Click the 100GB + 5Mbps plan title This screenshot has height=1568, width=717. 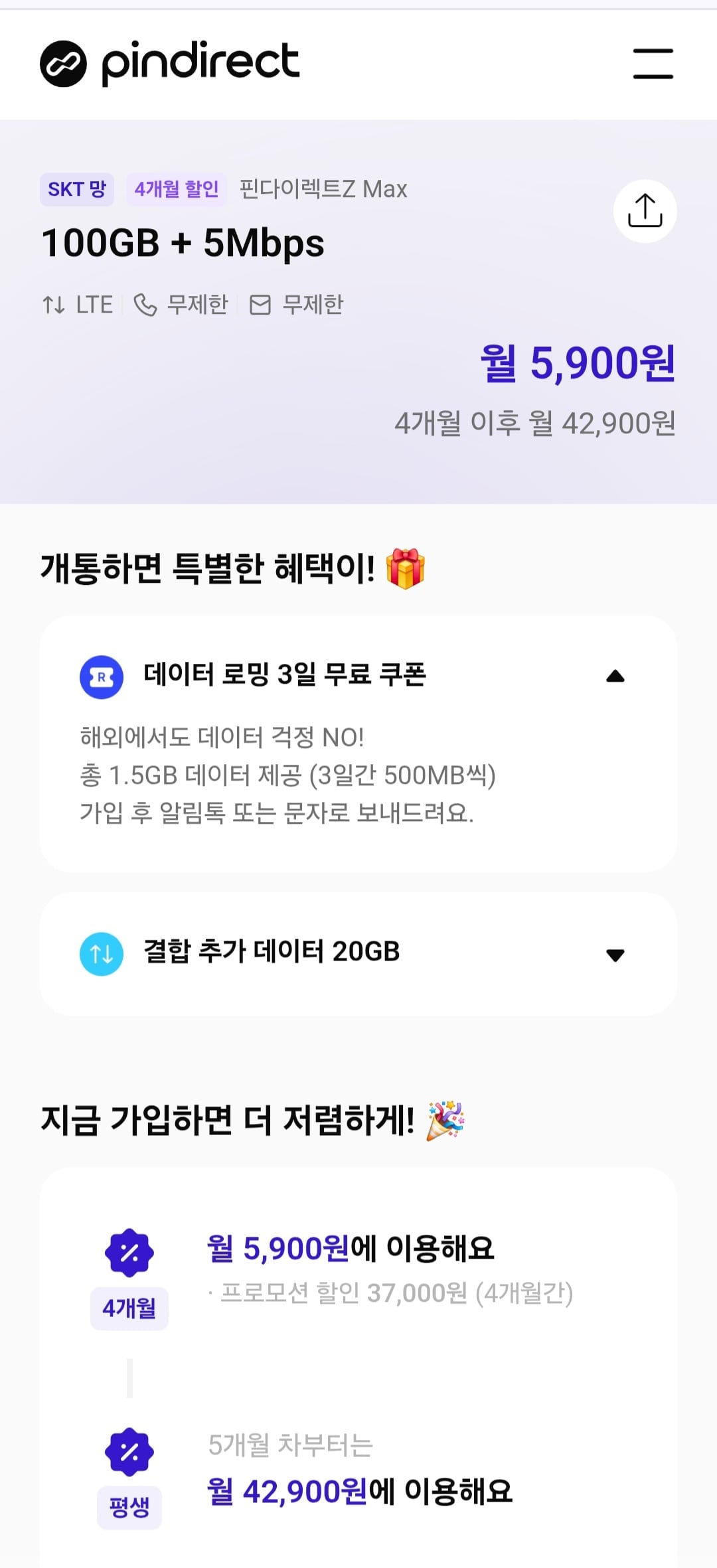point(182,244)
